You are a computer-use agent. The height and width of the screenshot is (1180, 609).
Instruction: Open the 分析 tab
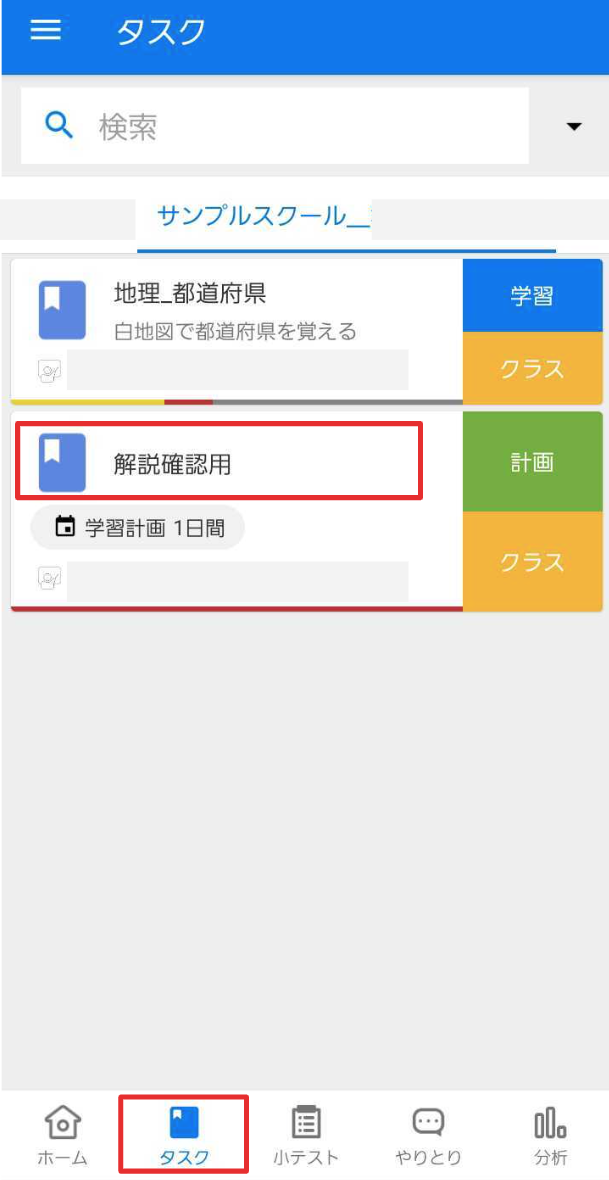550,1136
